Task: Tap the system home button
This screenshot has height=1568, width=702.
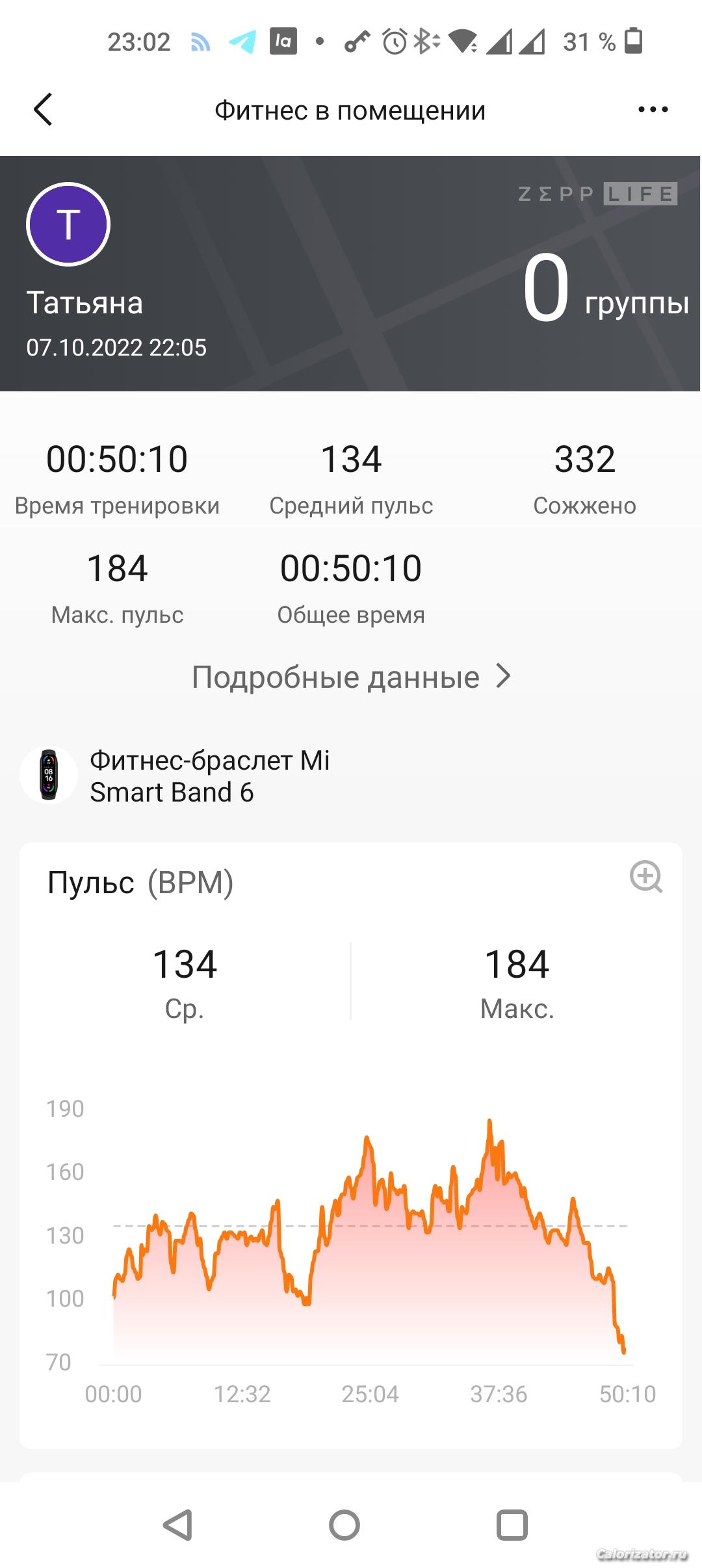Action: coord(344,1525)
